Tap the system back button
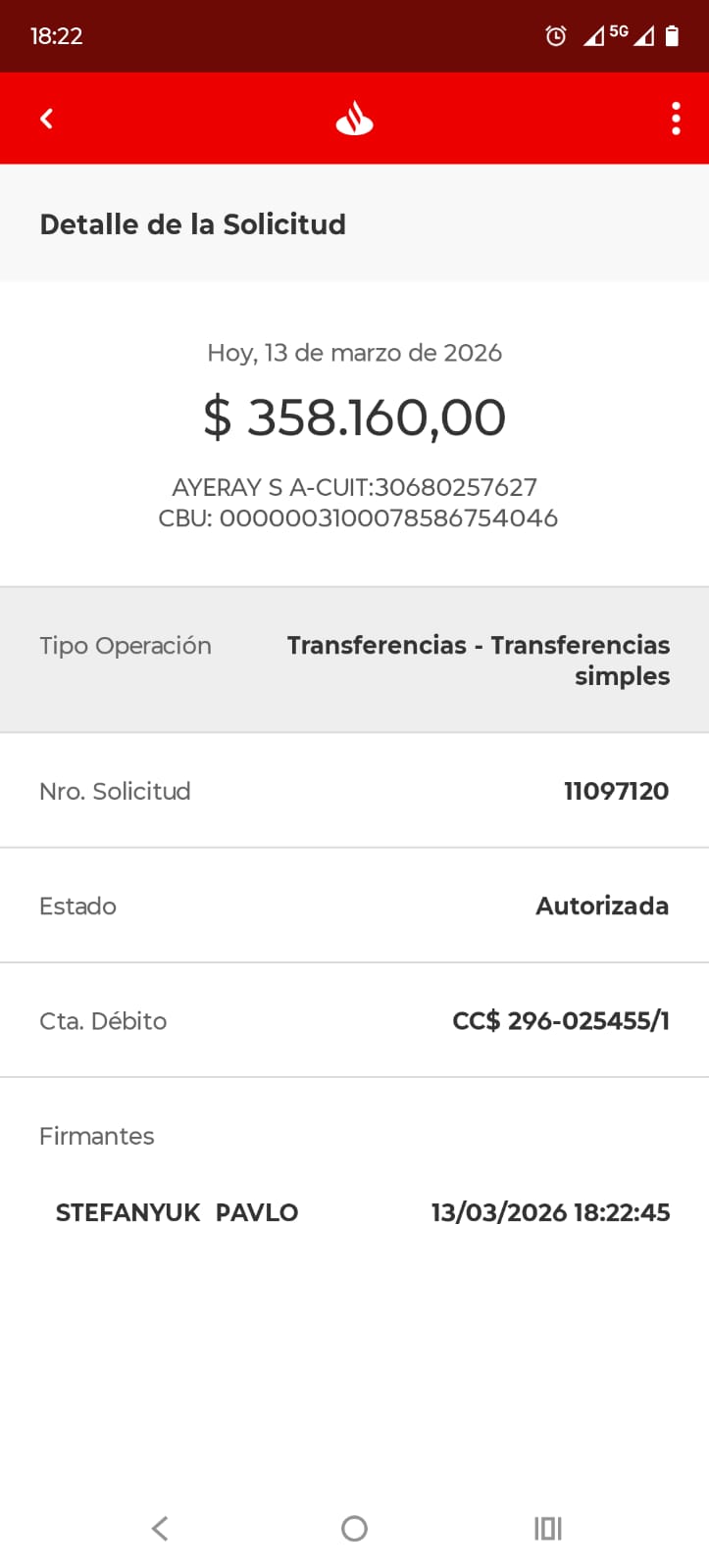 (160, 1528)
